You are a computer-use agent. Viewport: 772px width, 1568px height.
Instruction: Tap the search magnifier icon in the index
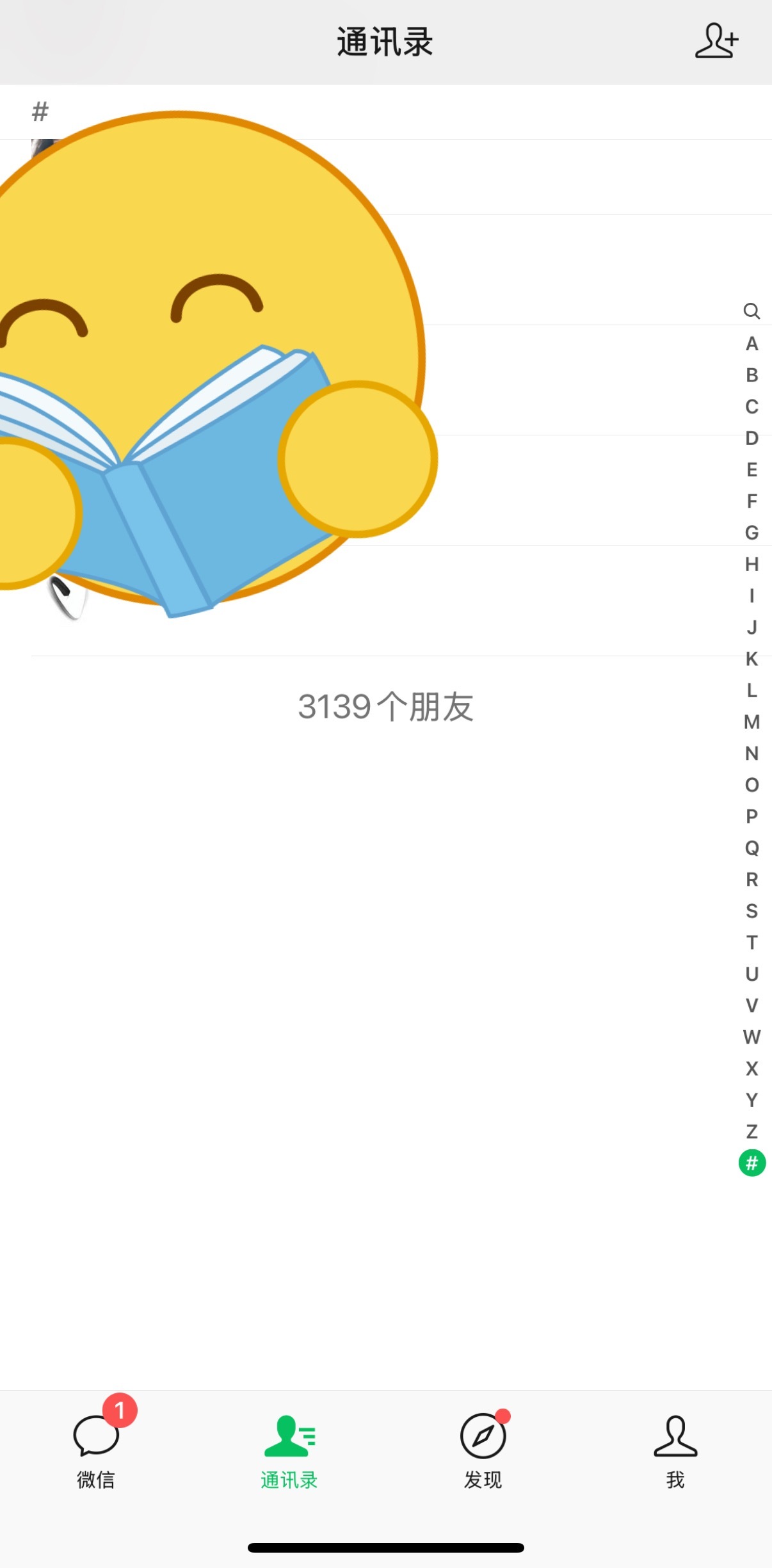[x=752, y=312]
